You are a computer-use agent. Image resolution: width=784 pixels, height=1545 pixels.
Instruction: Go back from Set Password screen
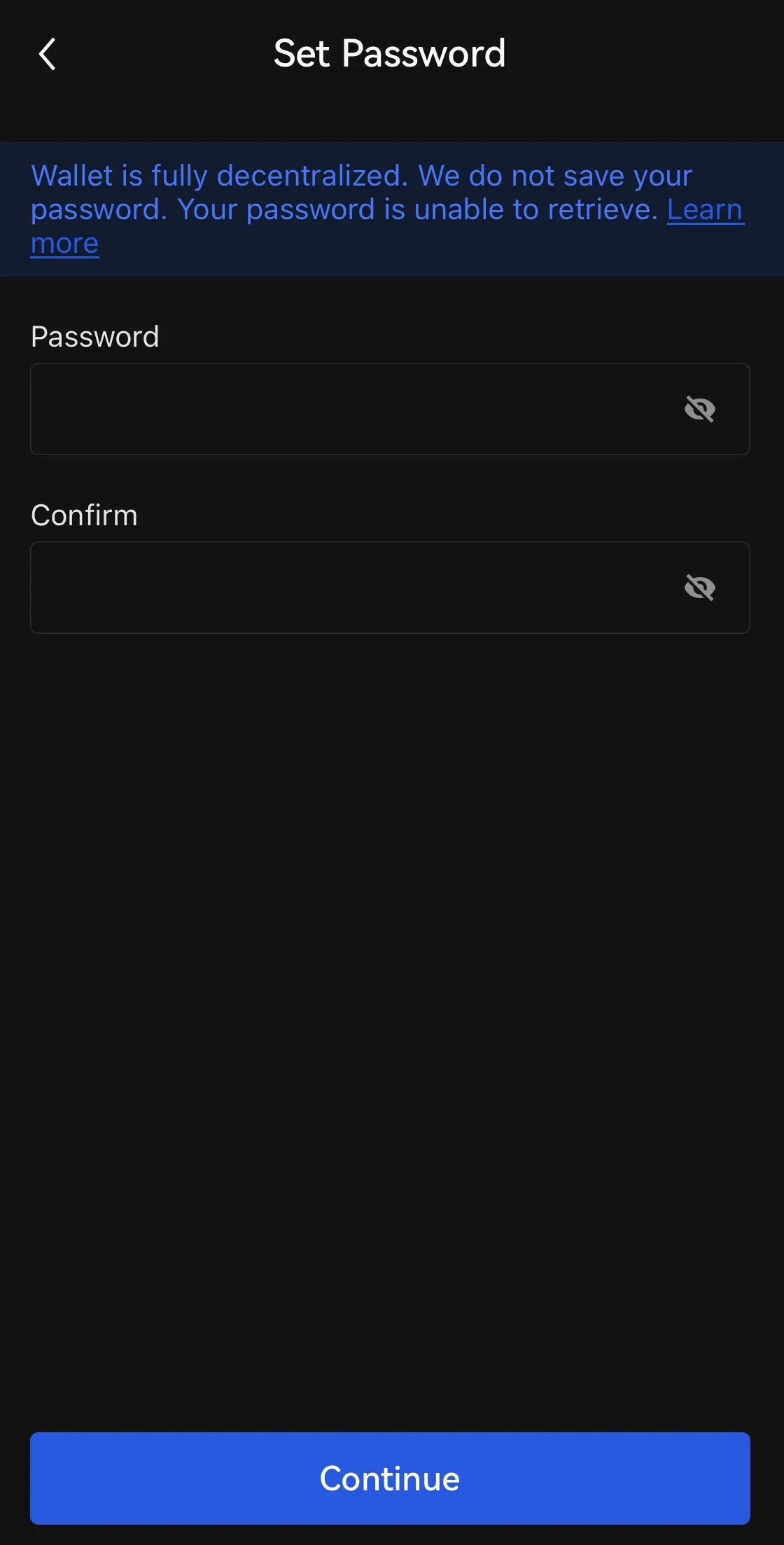pyautogui.click(x=47, y=54)
